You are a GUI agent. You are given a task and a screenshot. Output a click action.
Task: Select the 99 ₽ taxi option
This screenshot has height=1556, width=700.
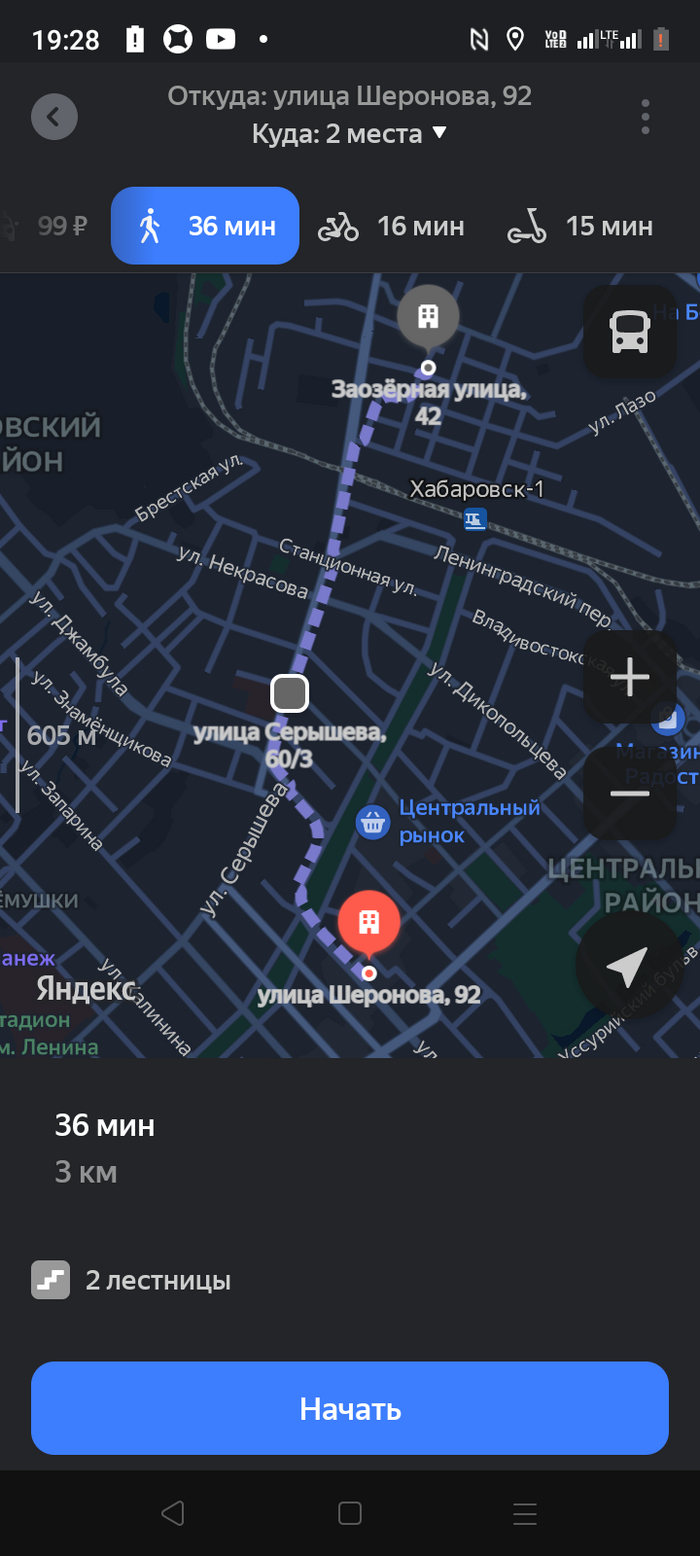(50, 227)
